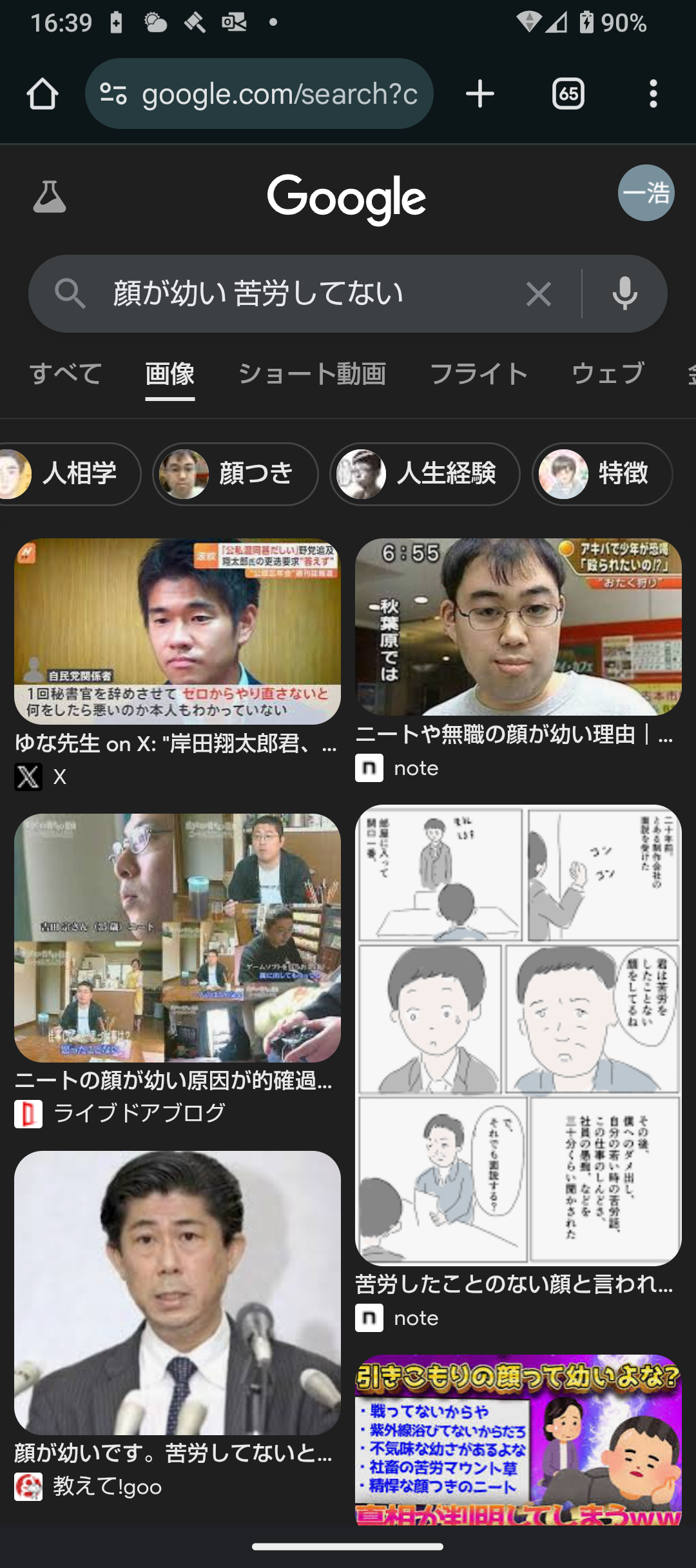The image size is (696, 1568).
Task: Open the tab switcher showing 65 tabs
Action: (x=568, y=94)
